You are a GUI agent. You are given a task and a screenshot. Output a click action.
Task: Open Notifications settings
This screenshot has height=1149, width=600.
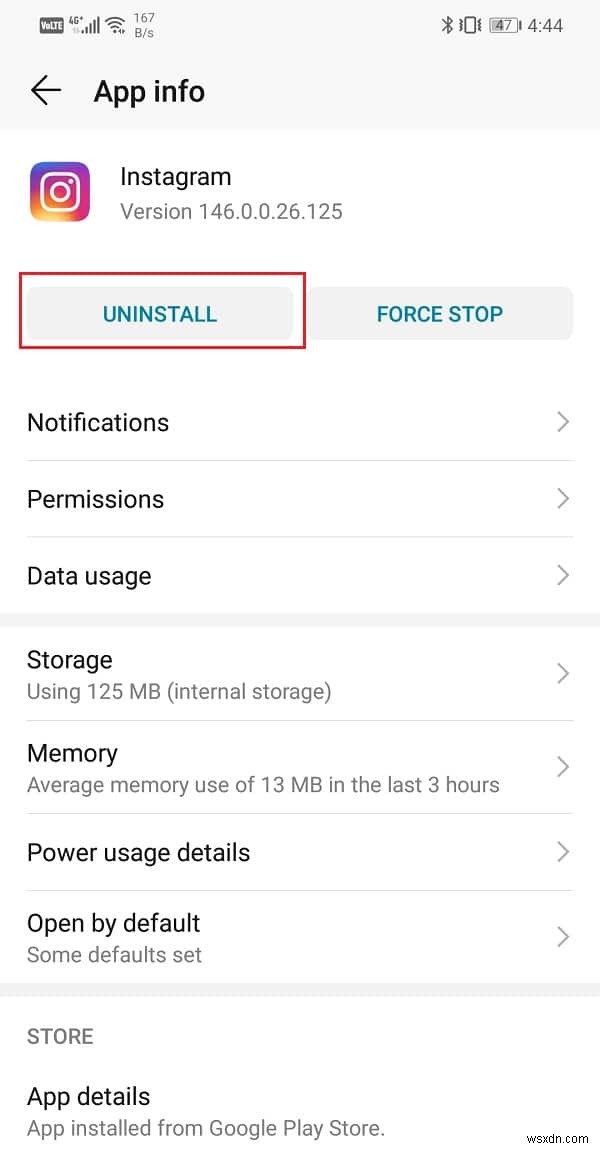298,422
